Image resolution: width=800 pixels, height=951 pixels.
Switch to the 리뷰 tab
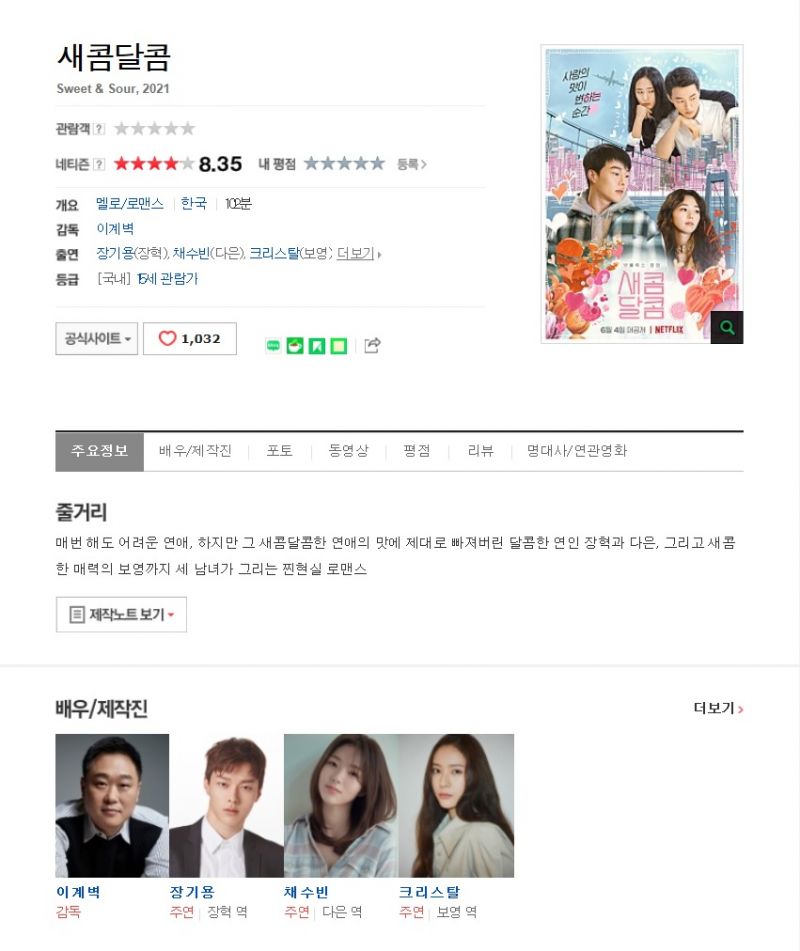click(x=480, y=451)
